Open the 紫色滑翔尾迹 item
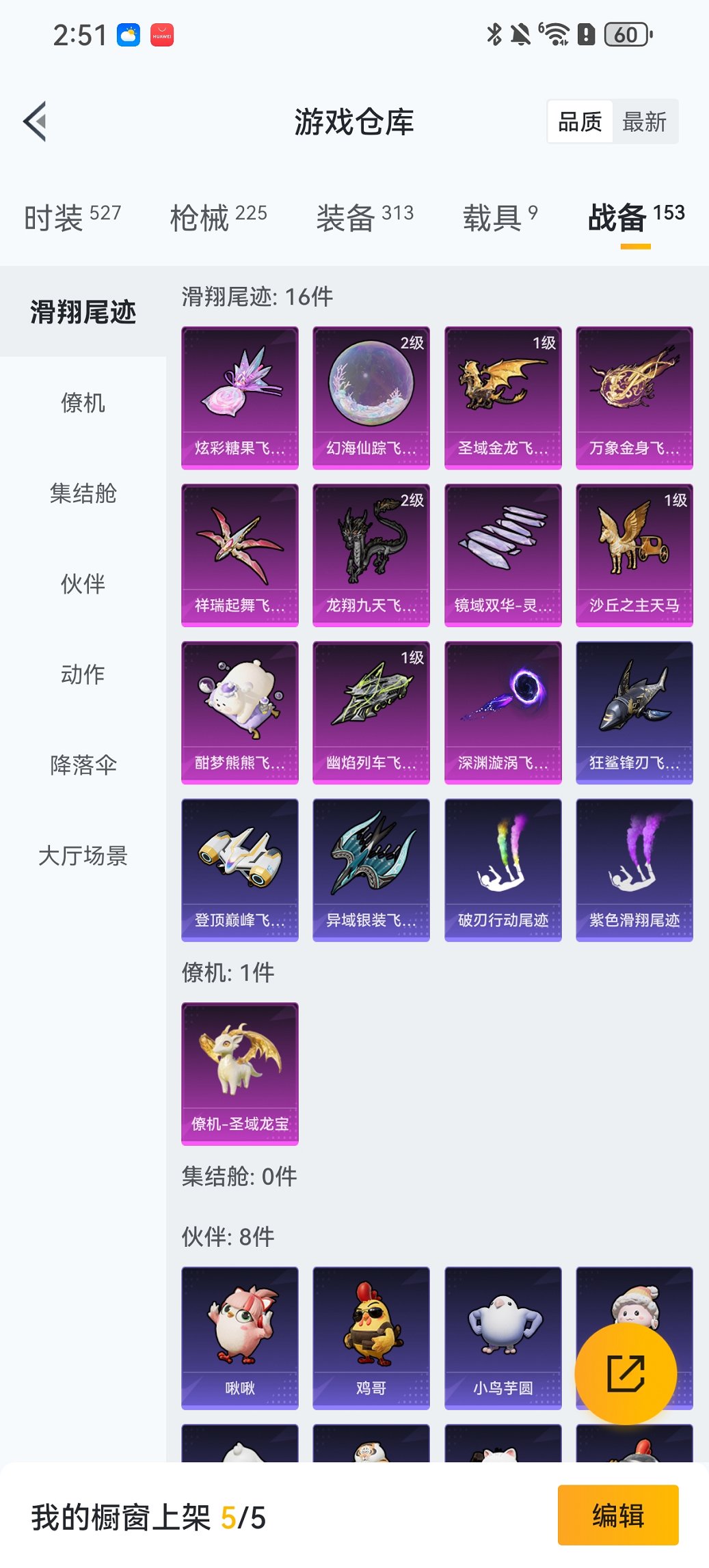The width and height of the screenshot is (709, 1568). pos(634,870)
